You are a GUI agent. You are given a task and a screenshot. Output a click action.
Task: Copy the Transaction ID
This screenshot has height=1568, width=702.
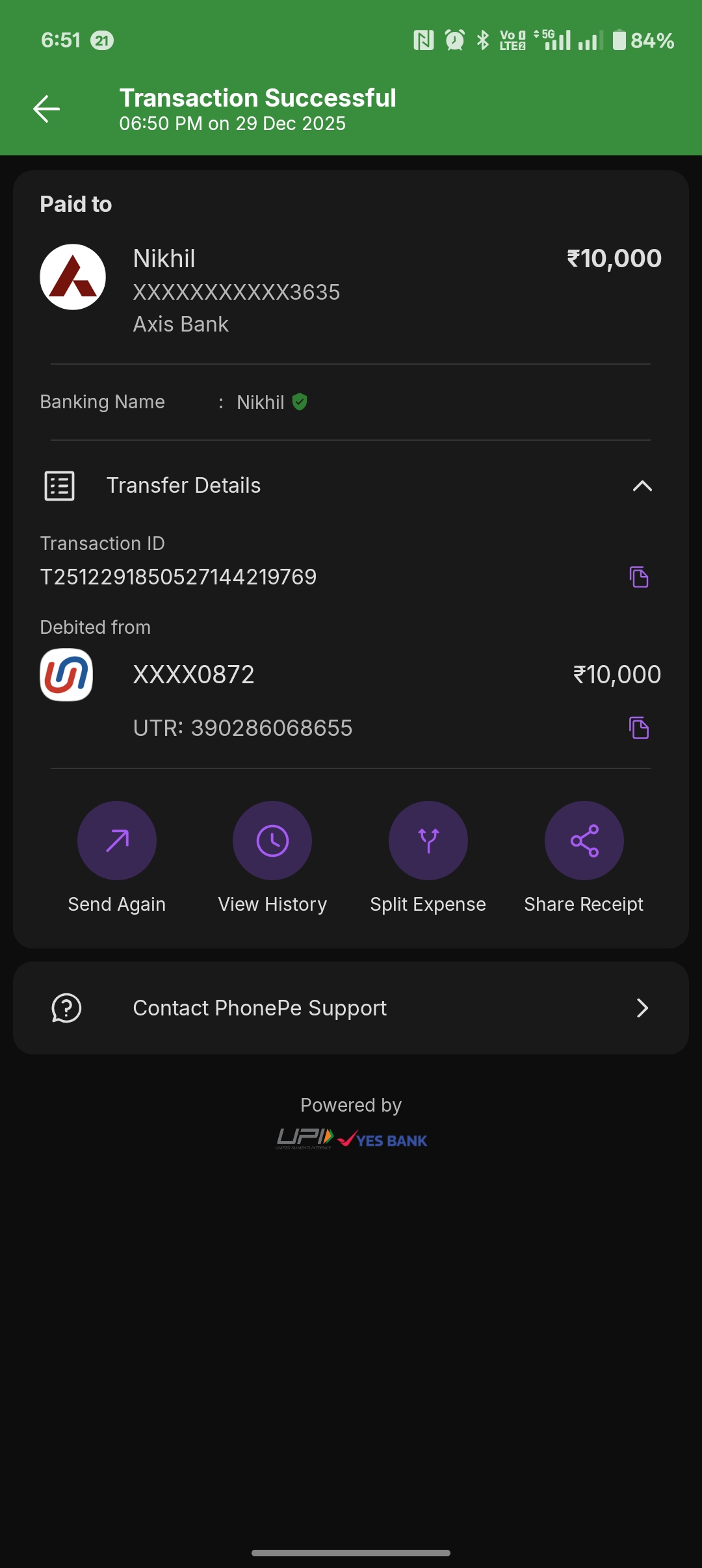click(x=639, y=577)
